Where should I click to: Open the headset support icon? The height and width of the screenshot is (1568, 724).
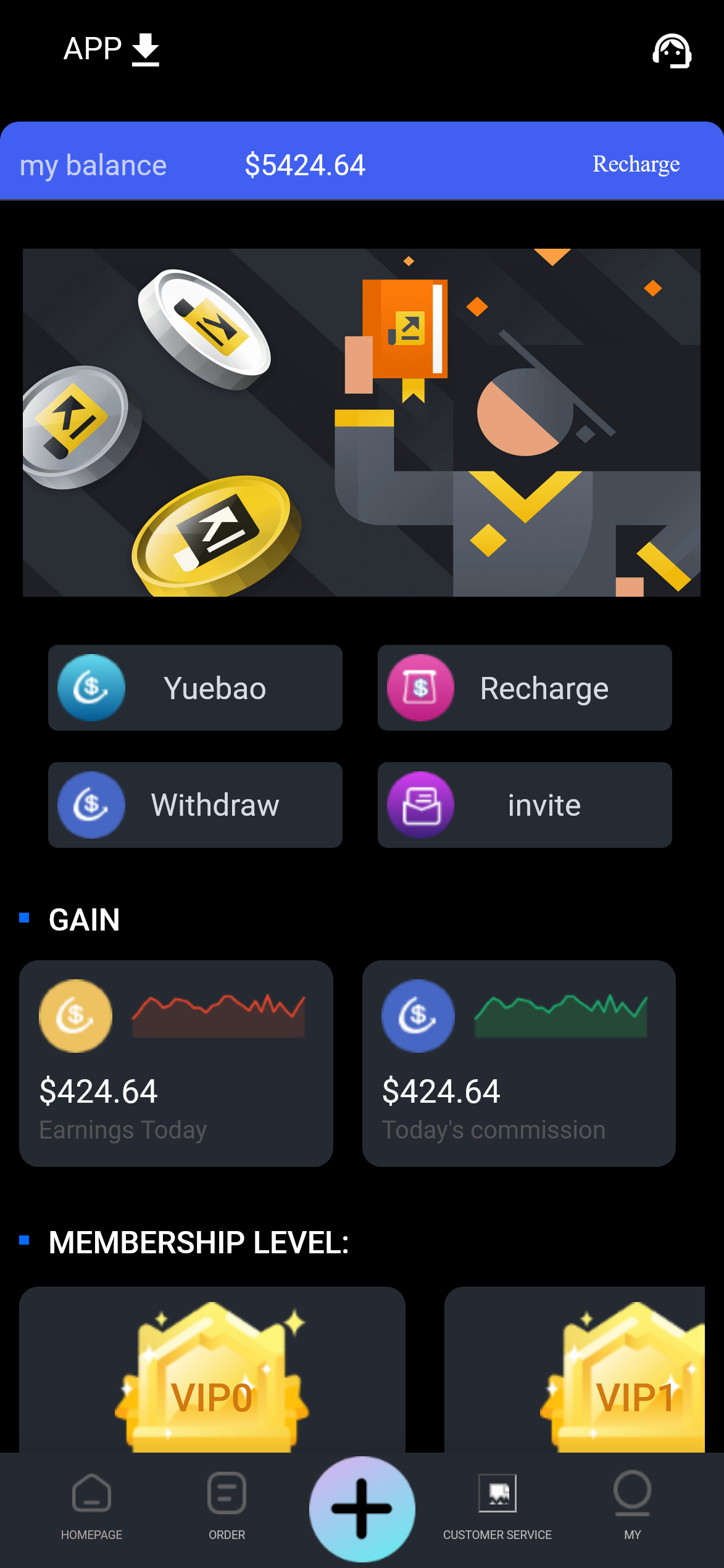click(672, 51)
